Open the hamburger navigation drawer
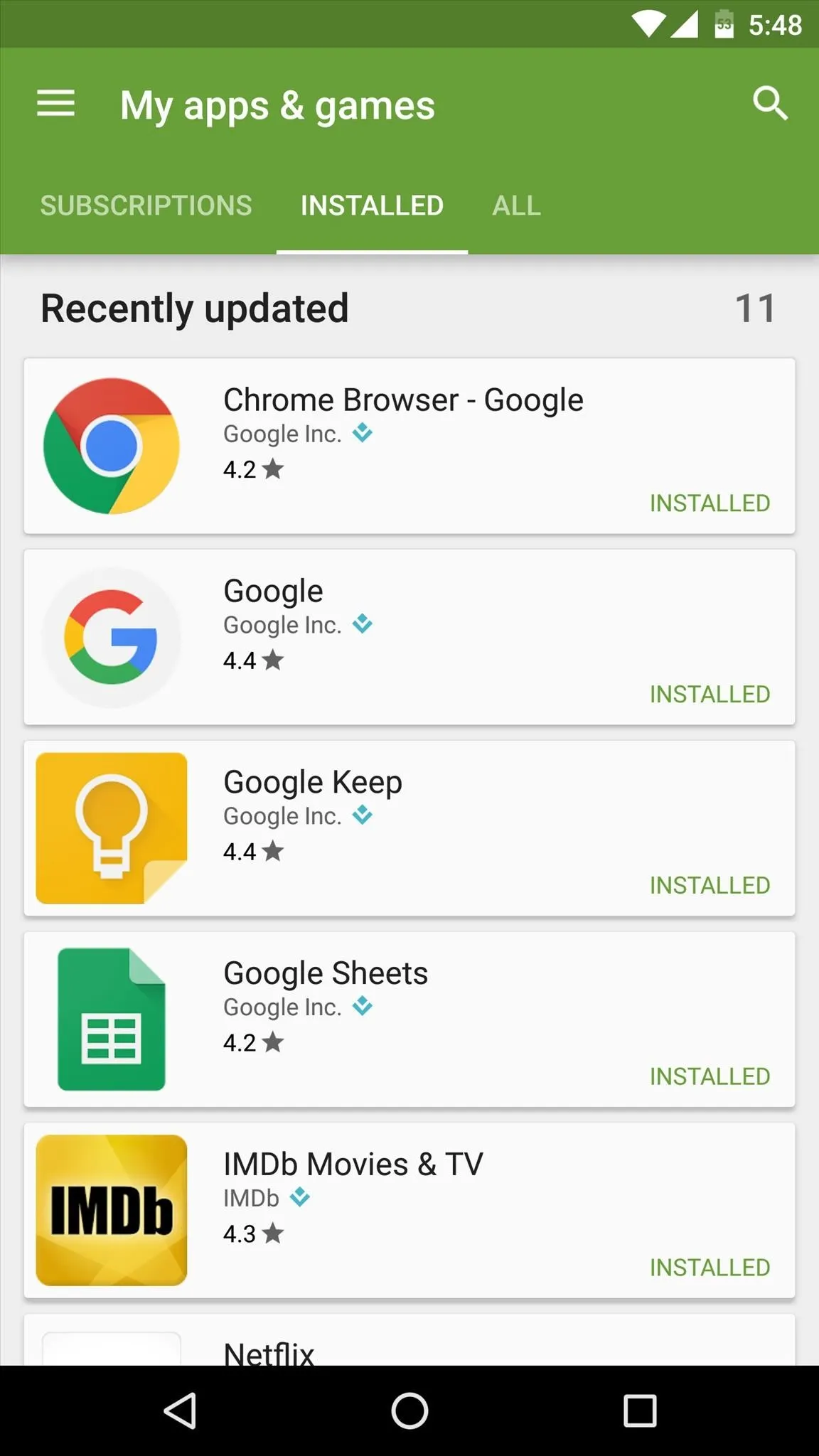Image resolution: width=819 pixels, height=1456 pixels. coord(56,104)
